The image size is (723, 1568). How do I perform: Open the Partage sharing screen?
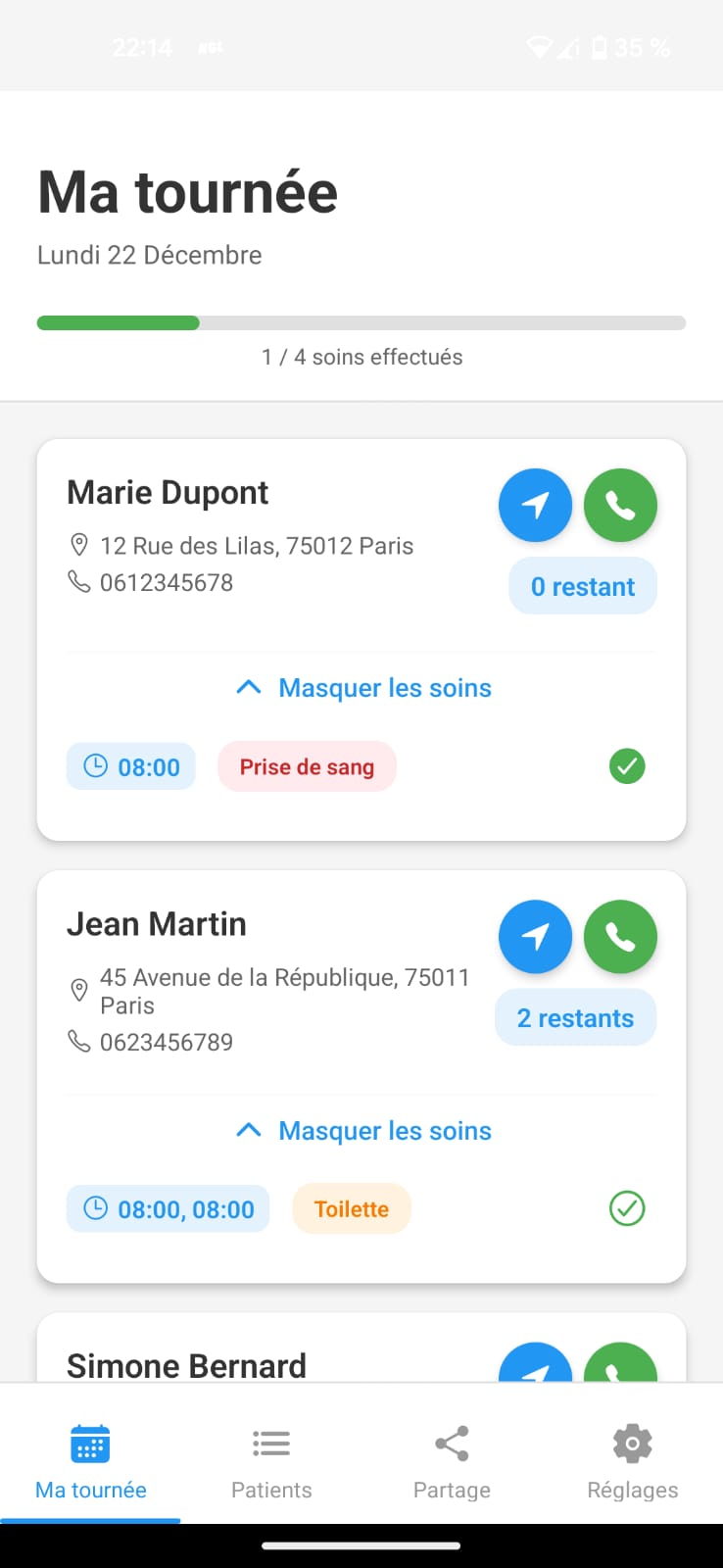point(451,1460)
